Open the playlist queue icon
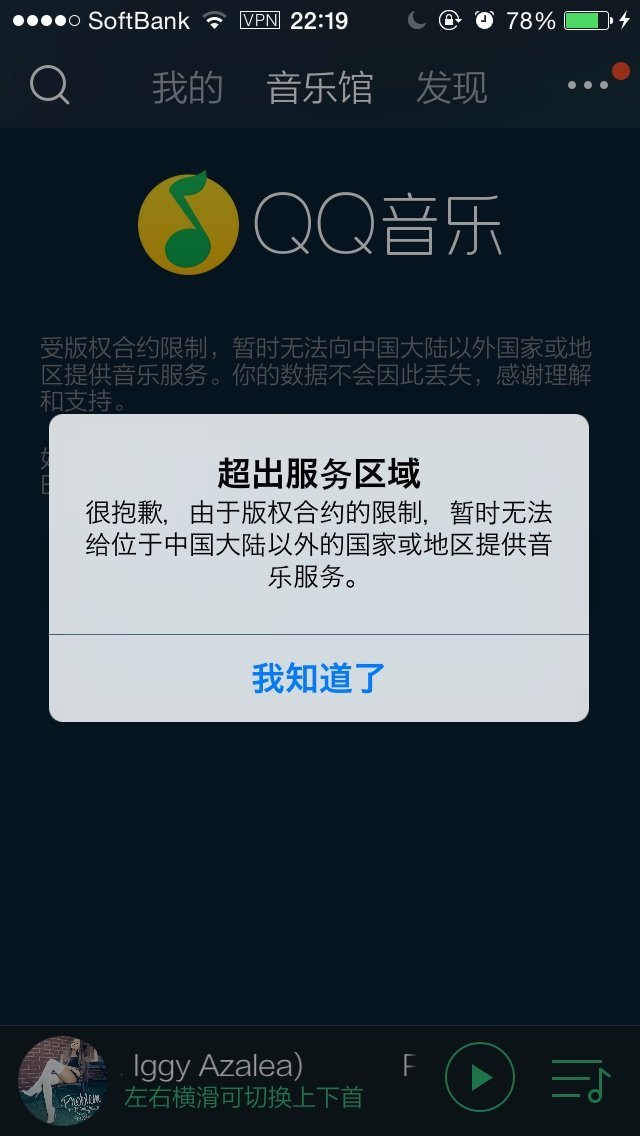This screenshot has height=1136, width=640. pyautogui.click(x=580, y=1079)
